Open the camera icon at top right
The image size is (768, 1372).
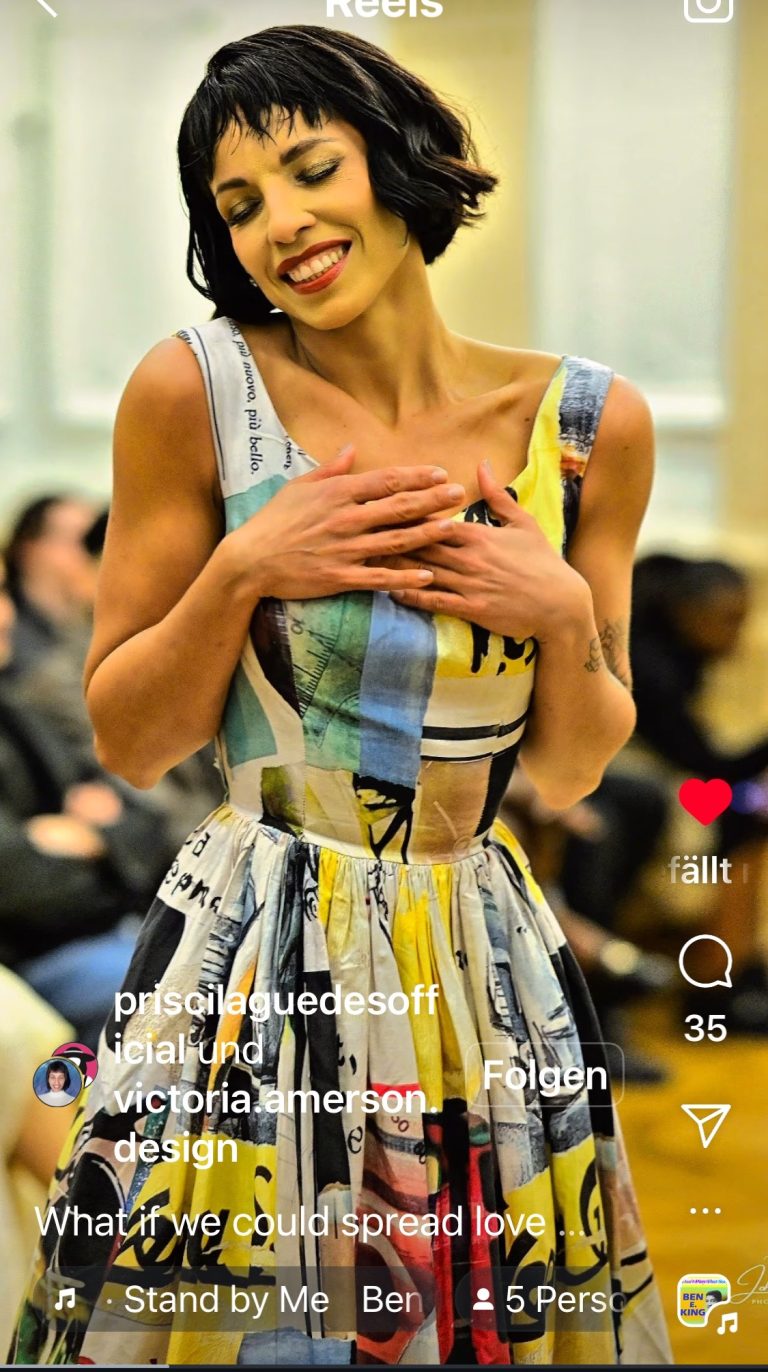click(707, 6)
